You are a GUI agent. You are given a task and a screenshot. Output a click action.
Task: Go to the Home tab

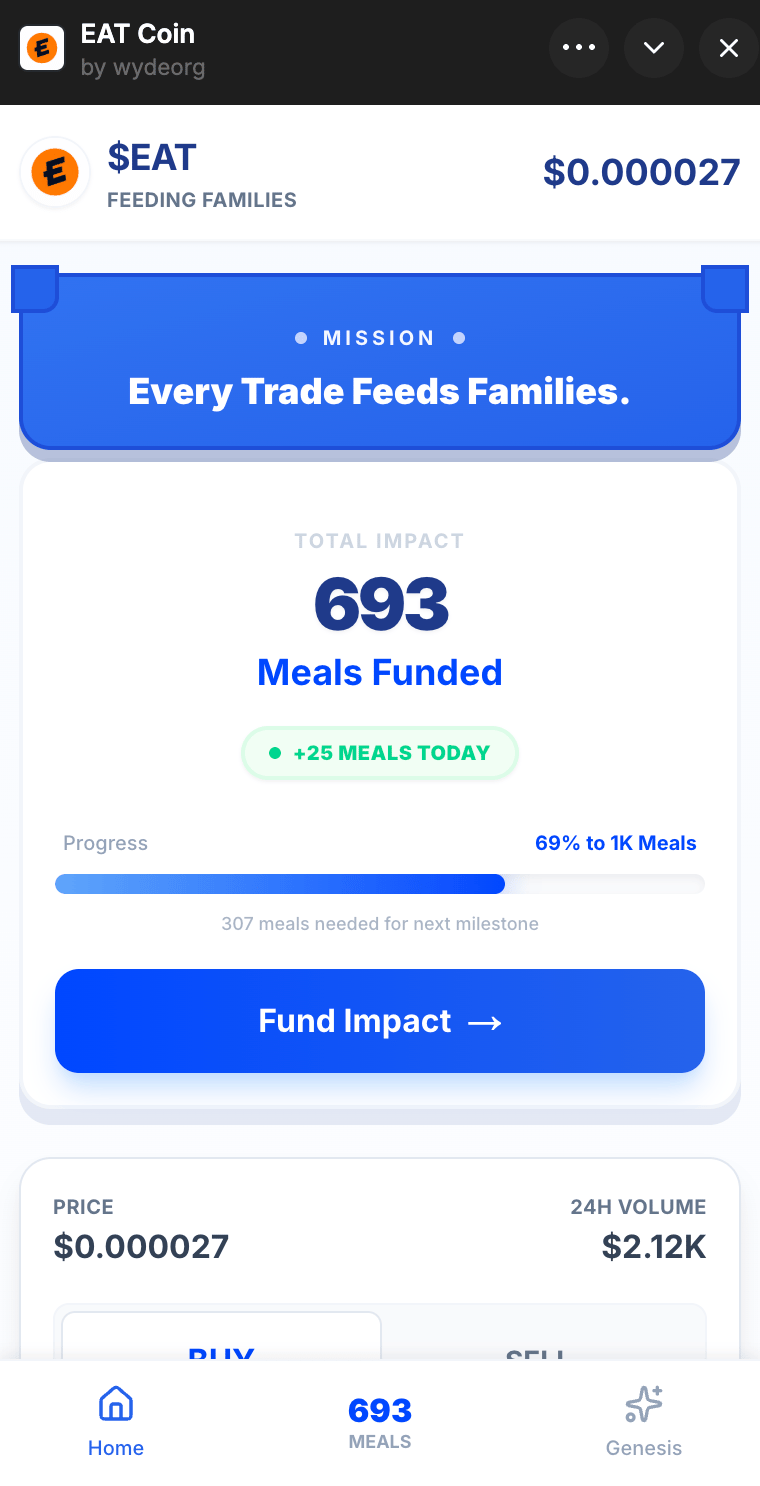tap(116, 1421)
